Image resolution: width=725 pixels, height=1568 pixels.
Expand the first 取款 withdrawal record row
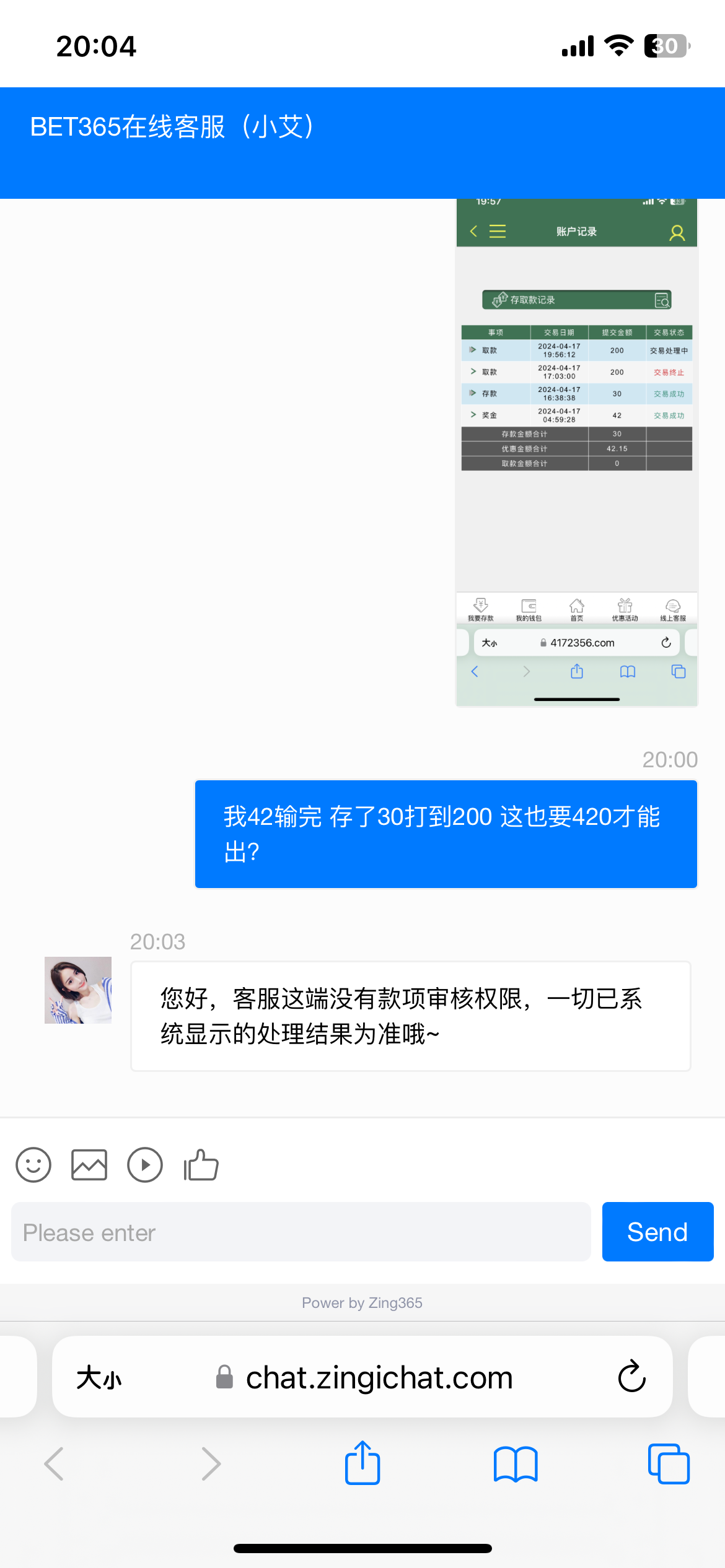[x=473, y=351]
